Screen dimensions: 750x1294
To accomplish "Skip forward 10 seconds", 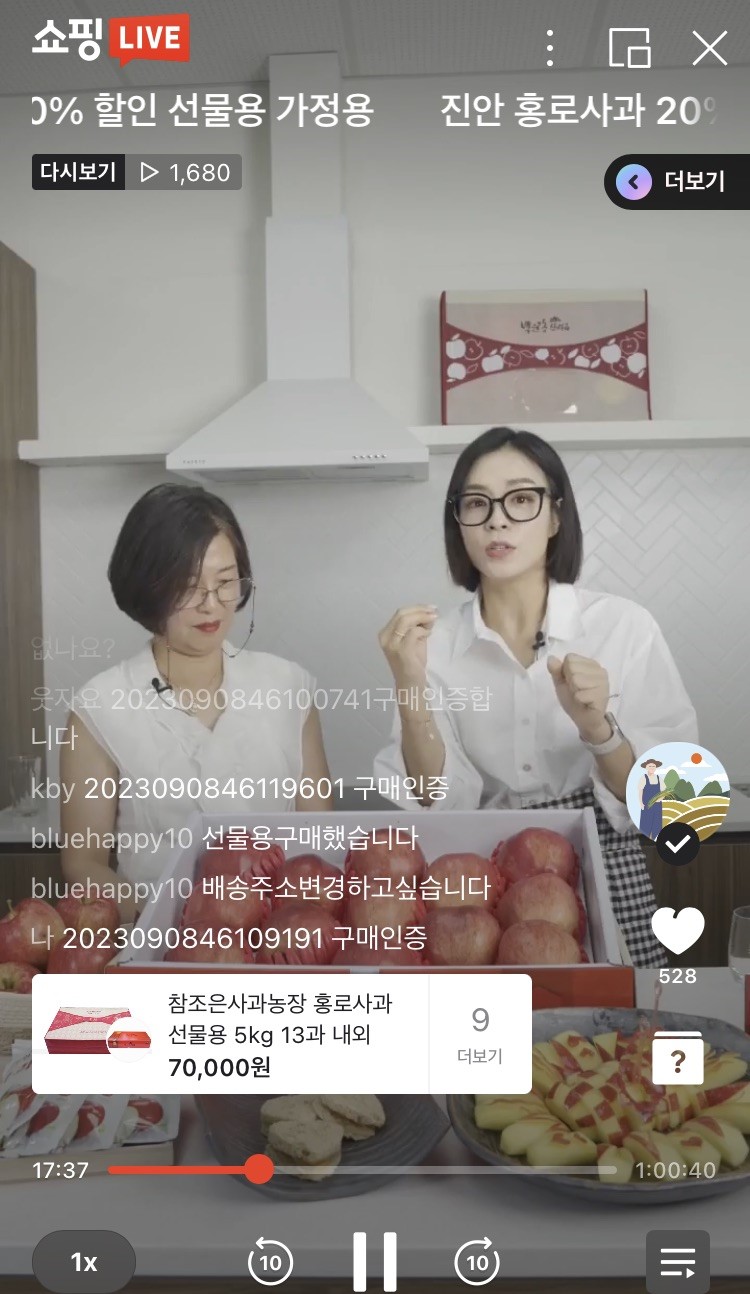I will click(478, 1262).
